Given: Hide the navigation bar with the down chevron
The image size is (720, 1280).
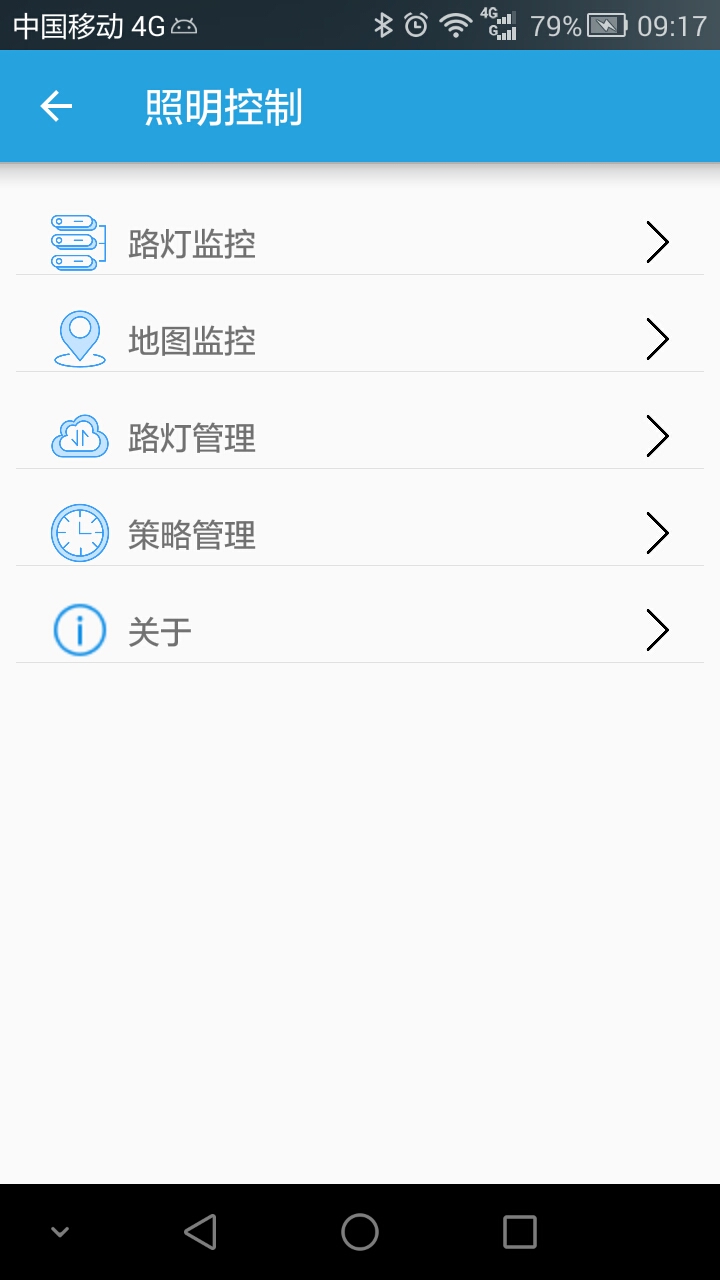Looking at the screenshot, I should [x=60, y=1232].
